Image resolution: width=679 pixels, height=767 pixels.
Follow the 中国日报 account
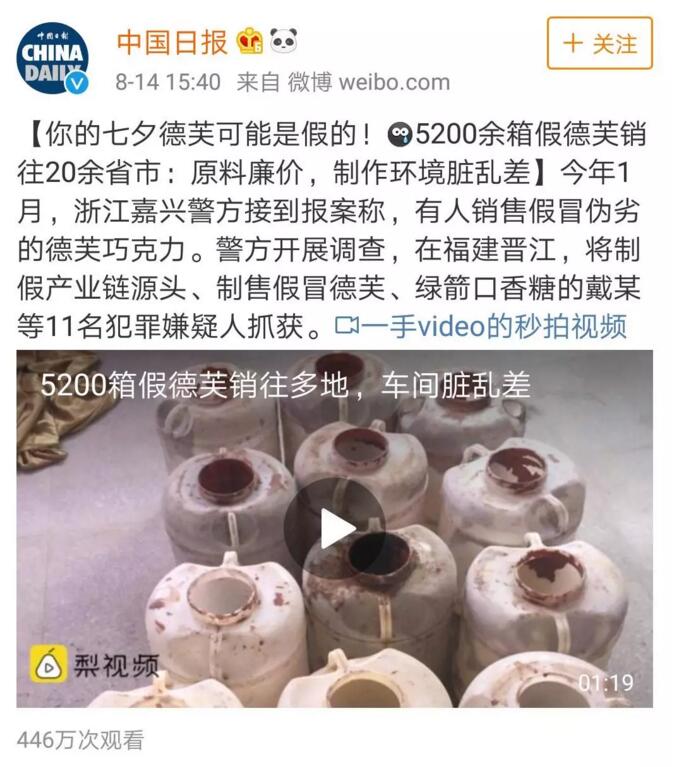coord(599,43)
